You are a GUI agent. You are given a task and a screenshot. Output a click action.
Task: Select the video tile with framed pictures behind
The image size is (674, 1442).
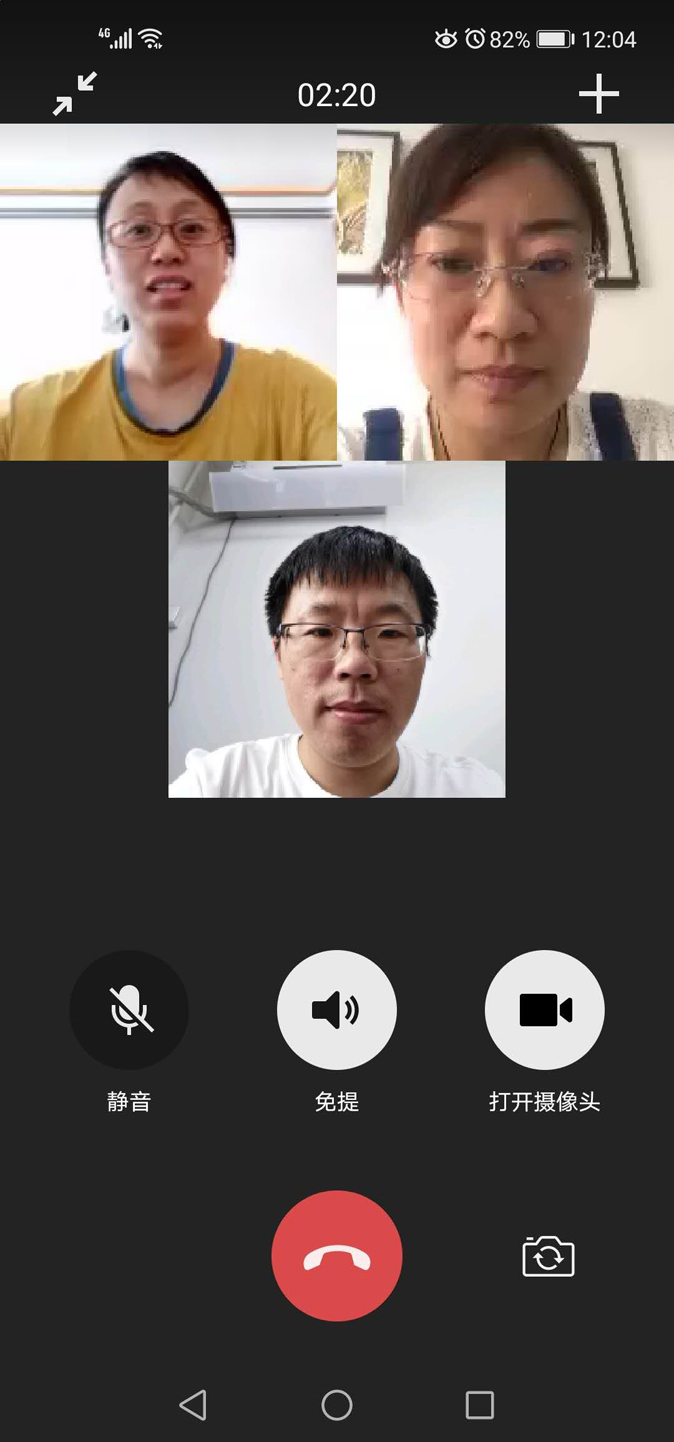click(505, 292)
